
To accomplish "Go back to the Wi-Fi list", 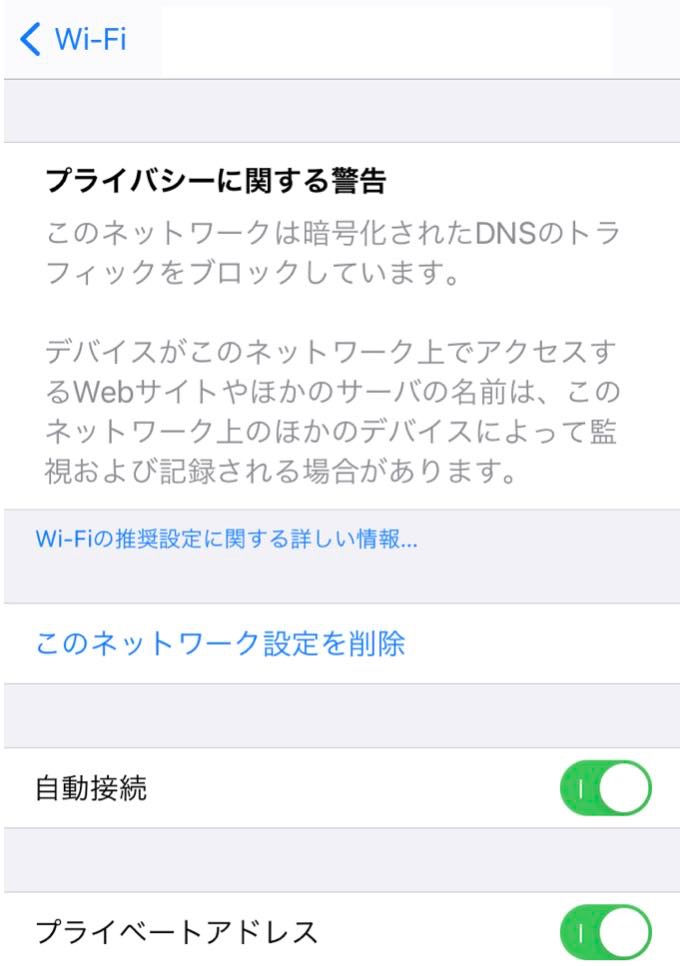I will click(73, 40).
